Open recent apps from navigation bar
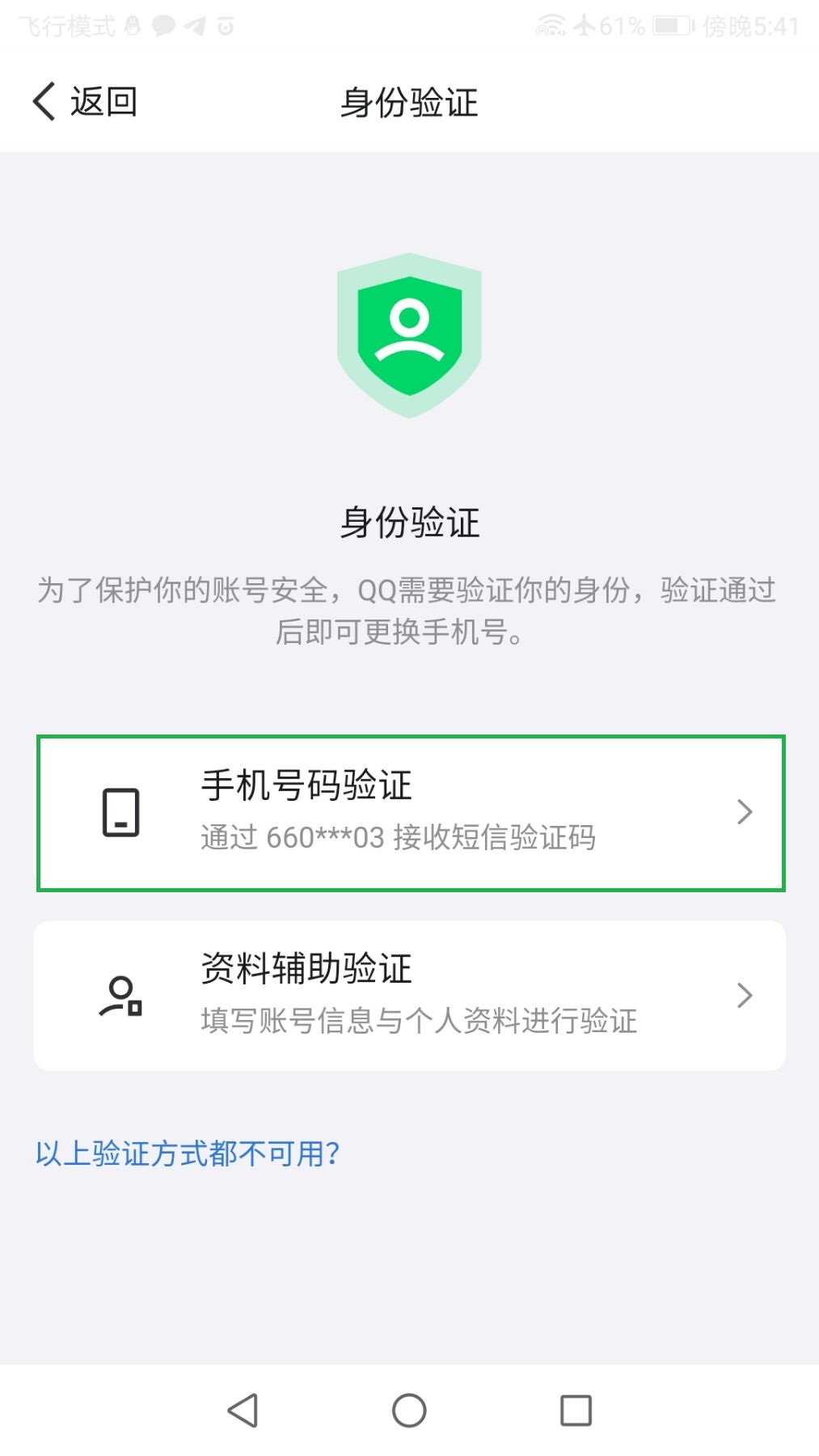 (x=576, y=1411)
